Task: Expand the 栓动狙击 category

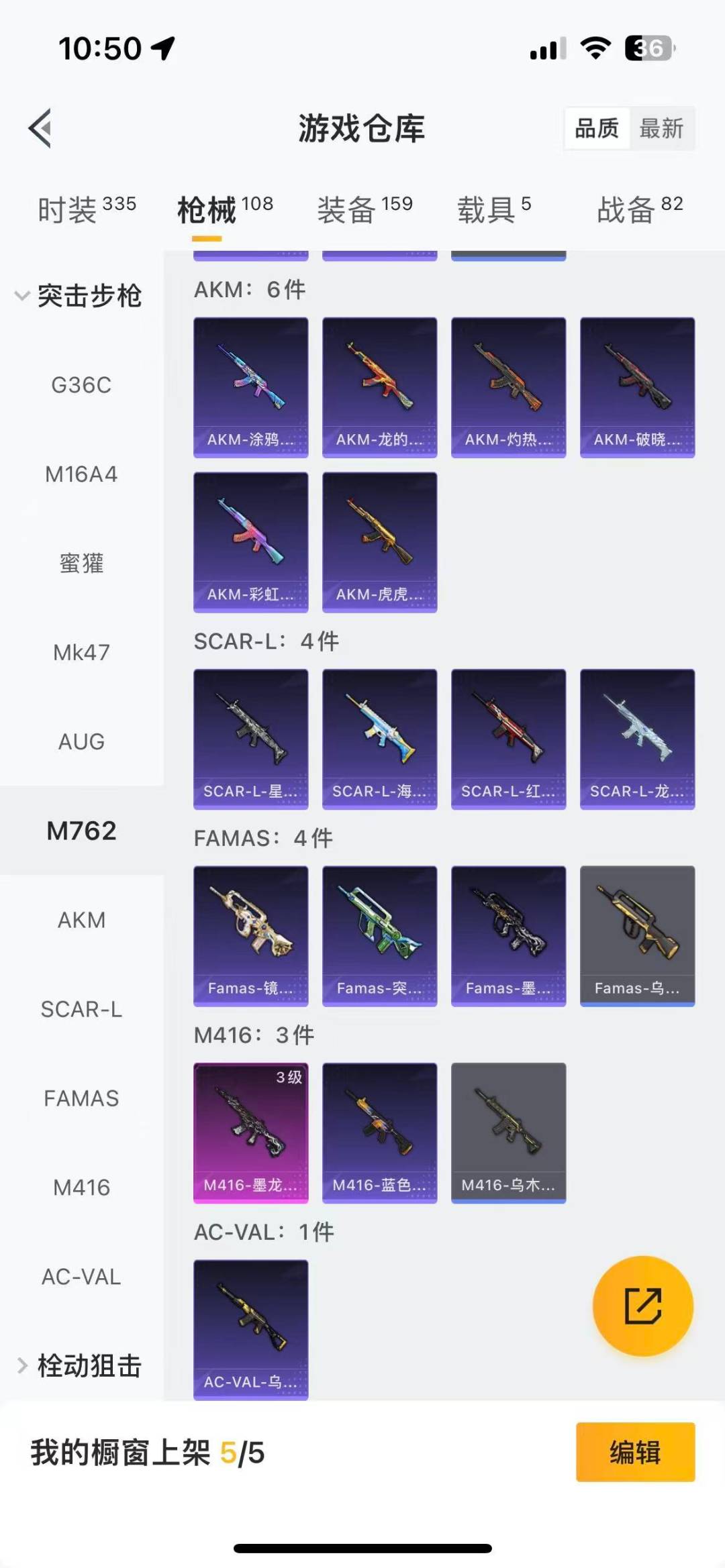Action: [79, 1365]
